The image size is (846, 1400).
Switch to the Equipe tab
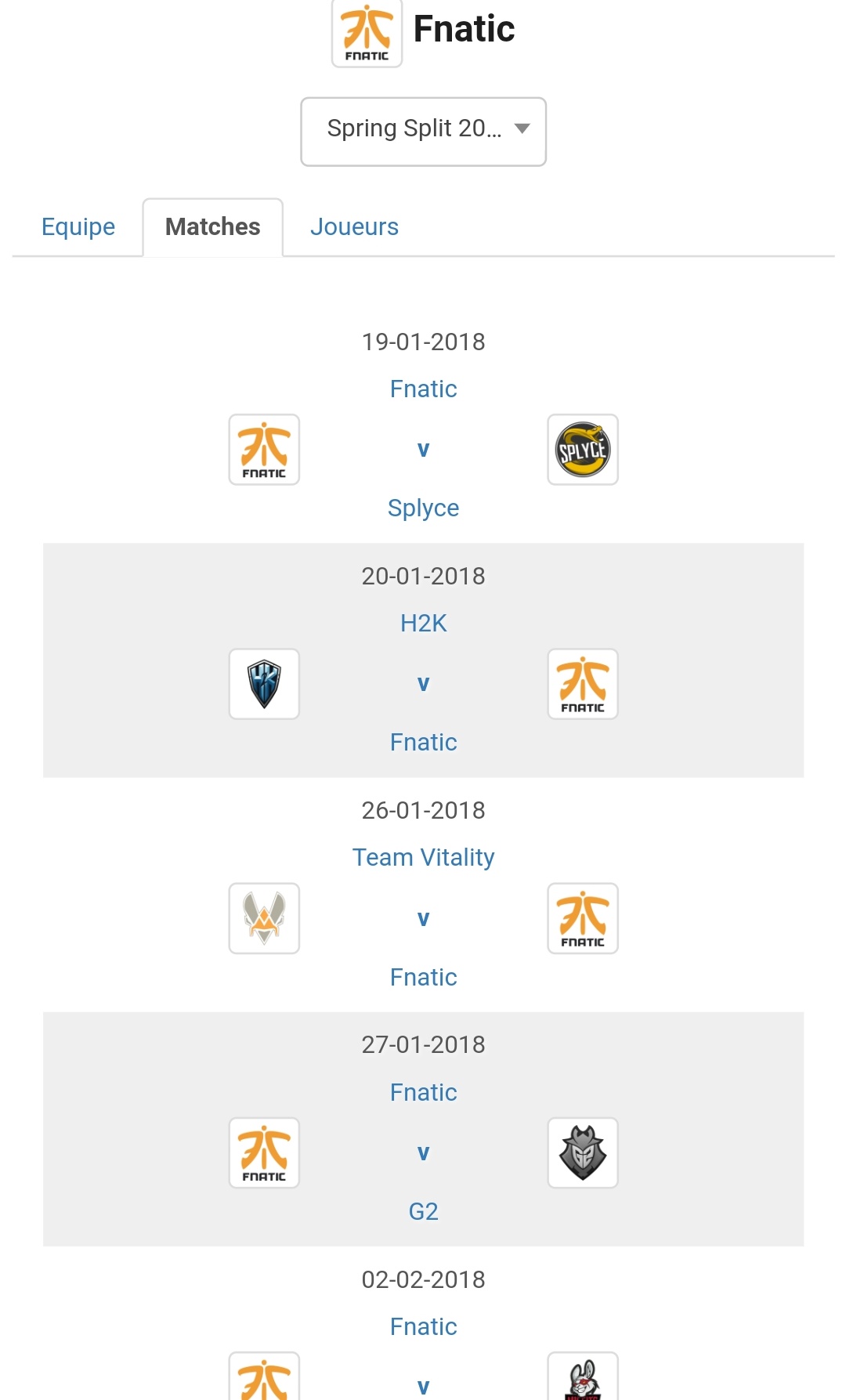click(78, 227)
